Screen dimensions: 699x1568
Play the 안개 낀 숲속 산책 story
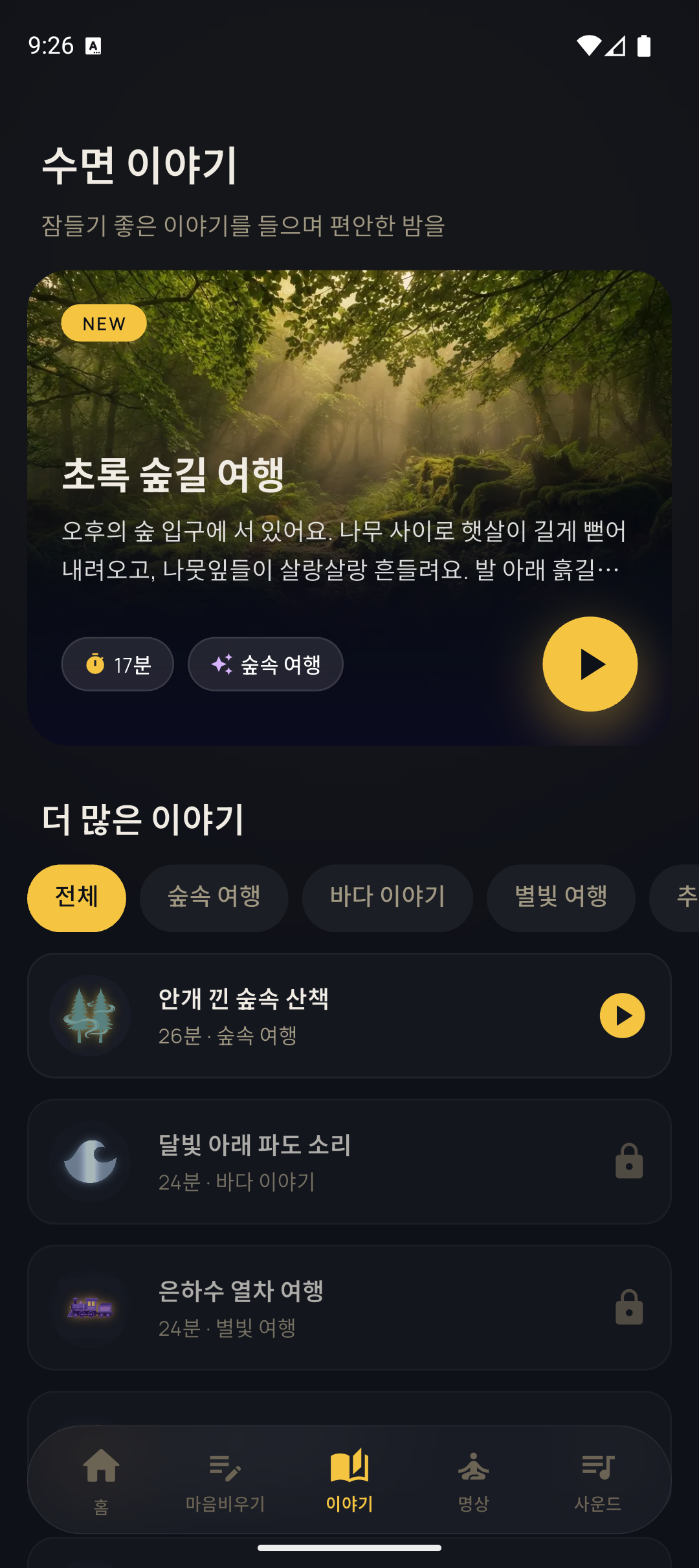point(623,1015)
